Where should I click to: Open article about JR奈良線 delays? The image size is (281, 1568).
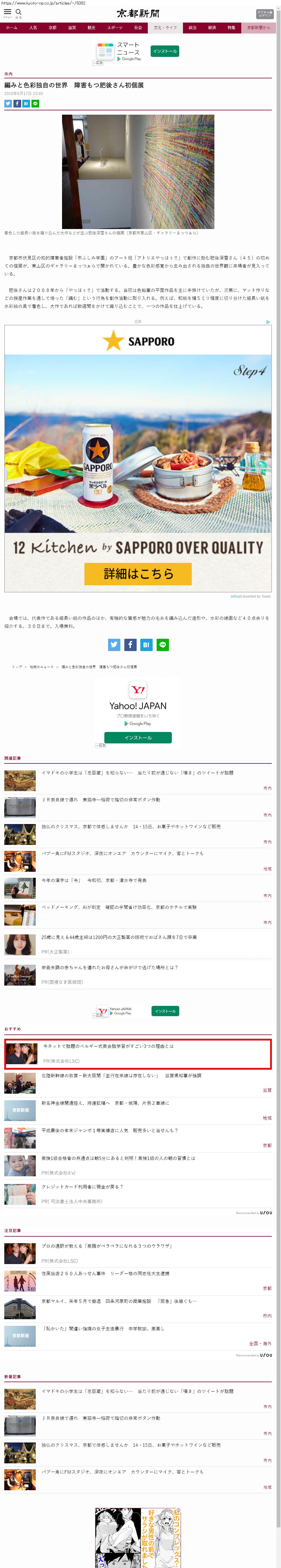click(x=100, y=799)
